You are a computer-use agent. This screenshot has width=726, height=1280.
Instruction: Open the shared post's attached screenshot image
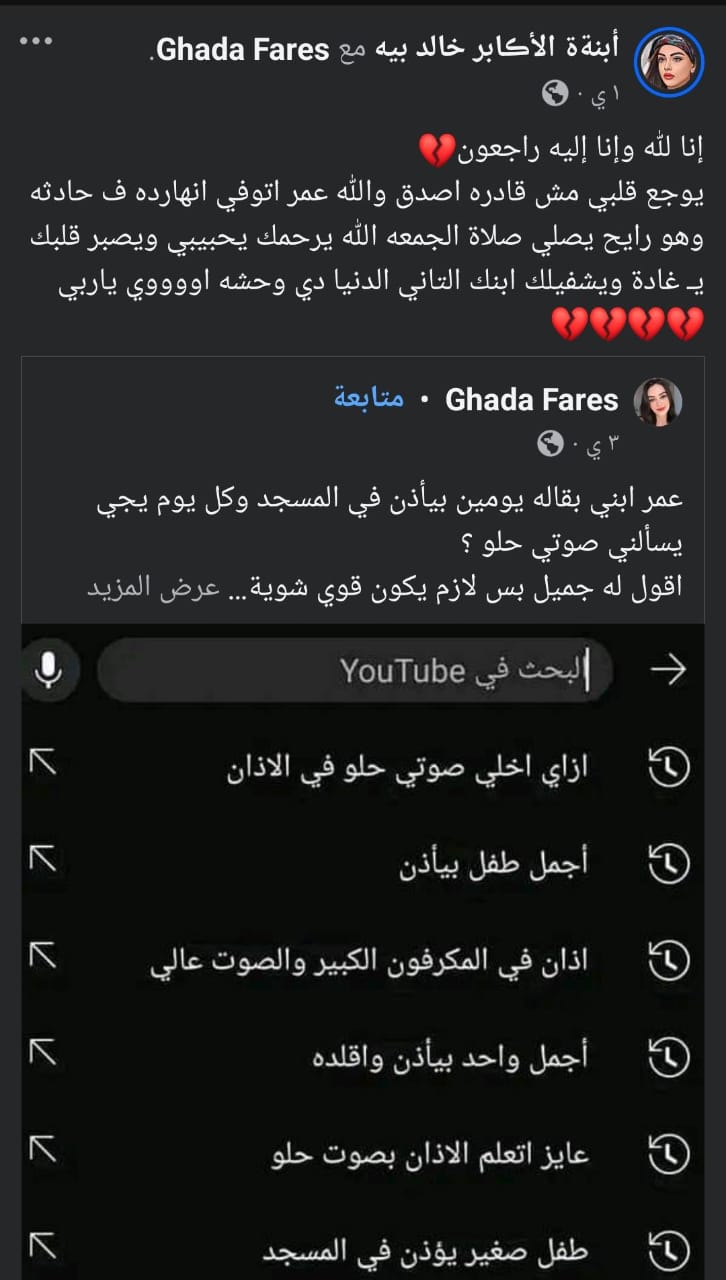click(363, 950)
